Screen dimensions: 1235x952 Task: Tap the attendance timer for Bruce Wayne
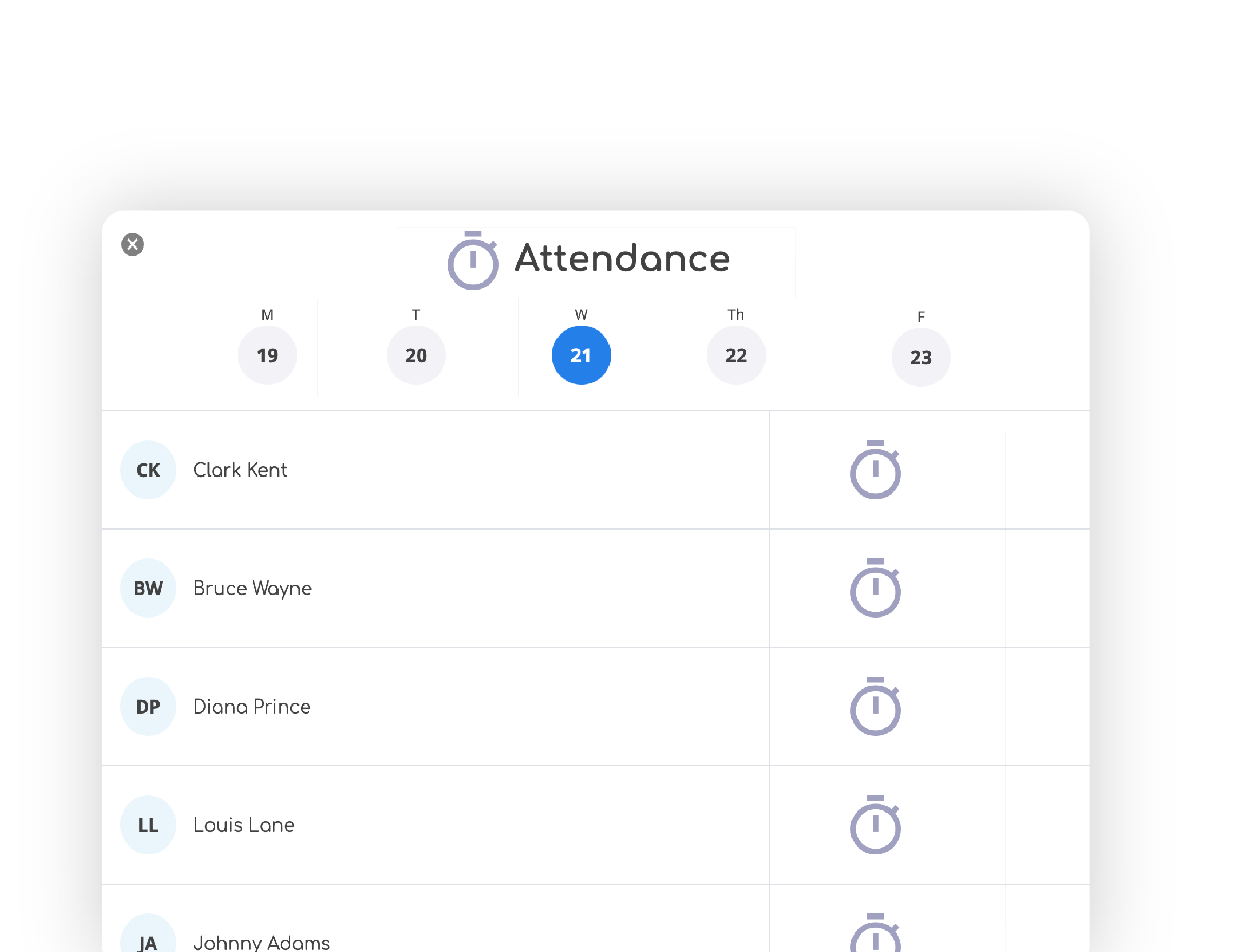875,589
